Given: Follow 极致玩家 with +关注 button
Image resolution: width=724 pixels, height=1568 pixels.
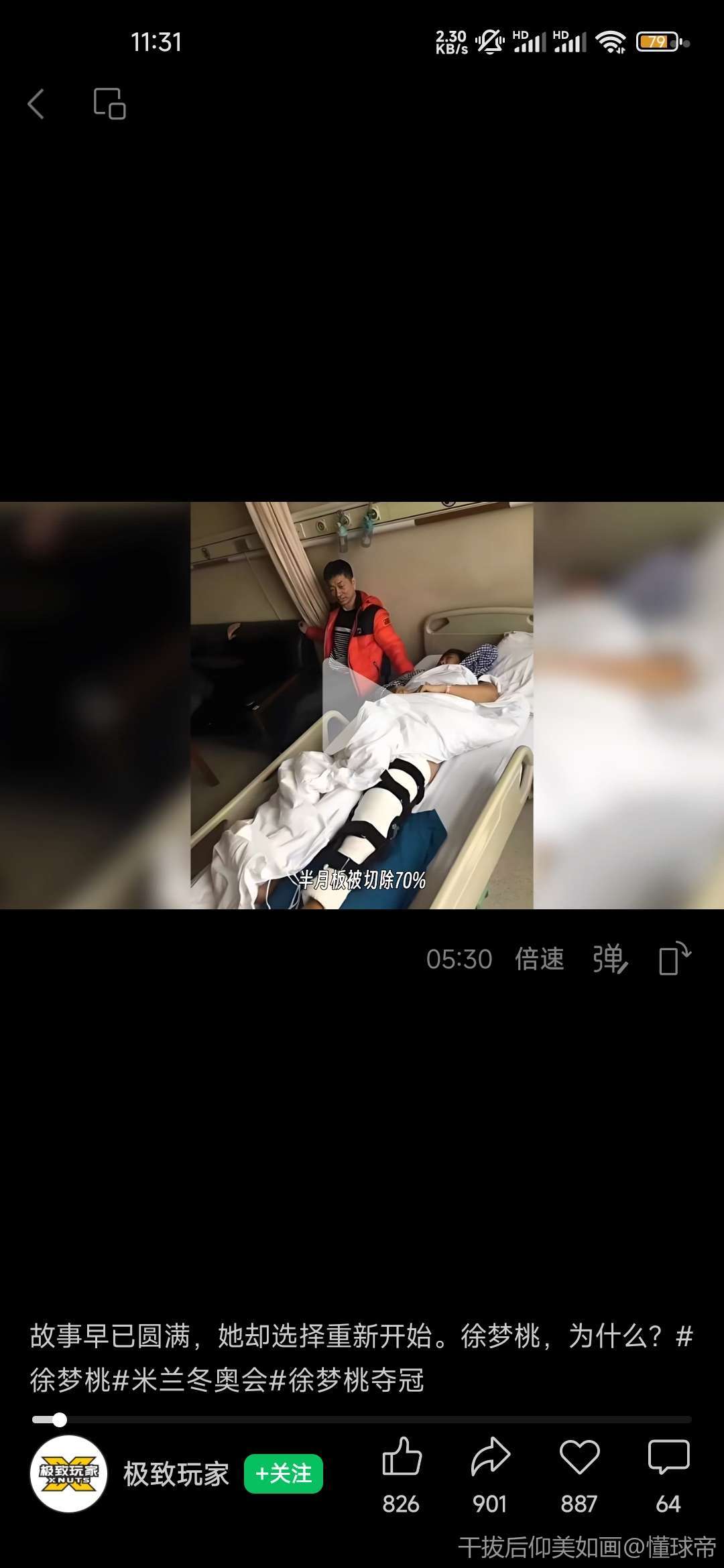Looking at the screenshot, I should click(283, 1474).
